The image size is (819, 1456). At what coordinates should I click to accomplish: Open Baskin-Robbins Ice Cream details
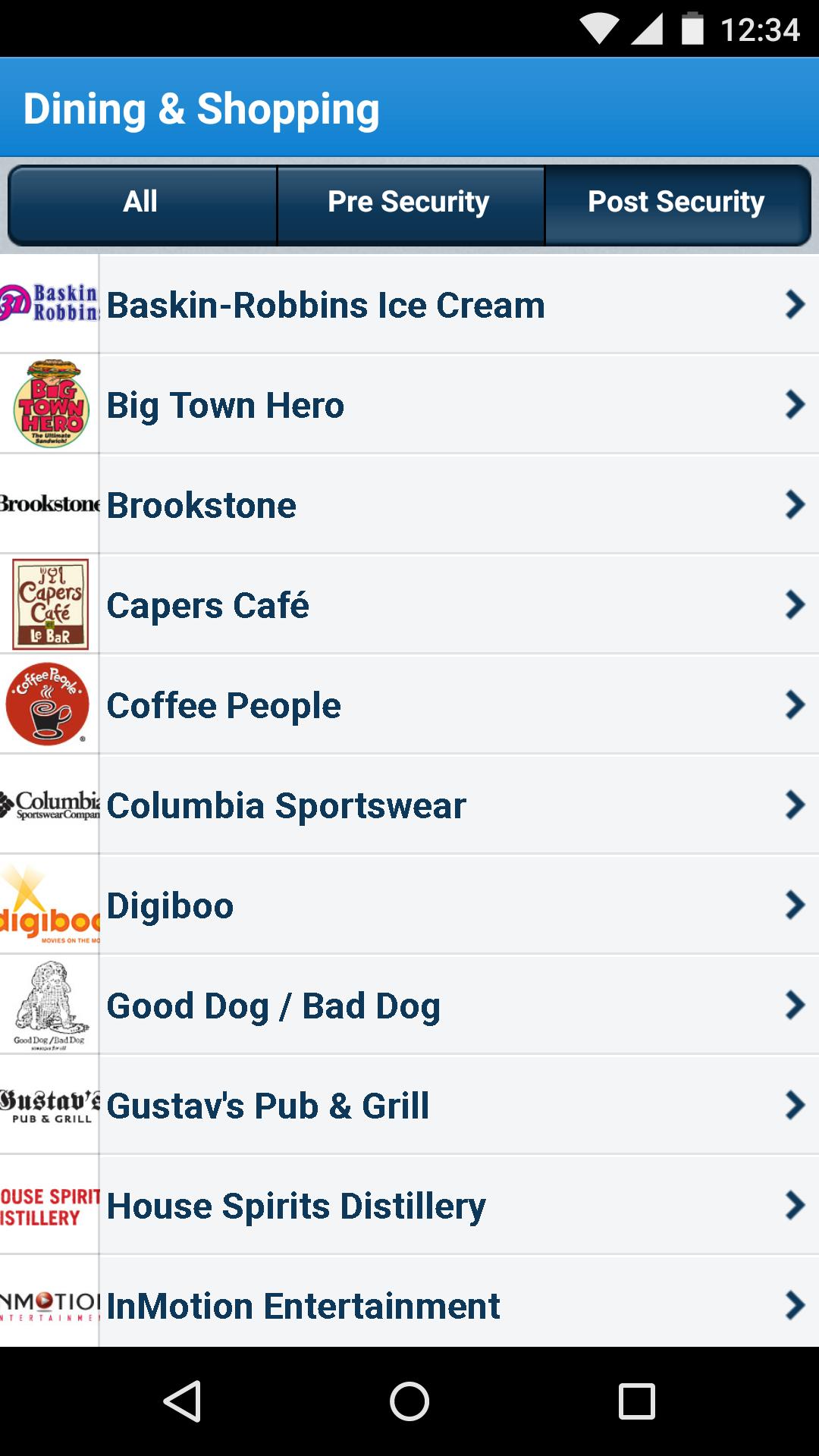click(x=409, y=305)
